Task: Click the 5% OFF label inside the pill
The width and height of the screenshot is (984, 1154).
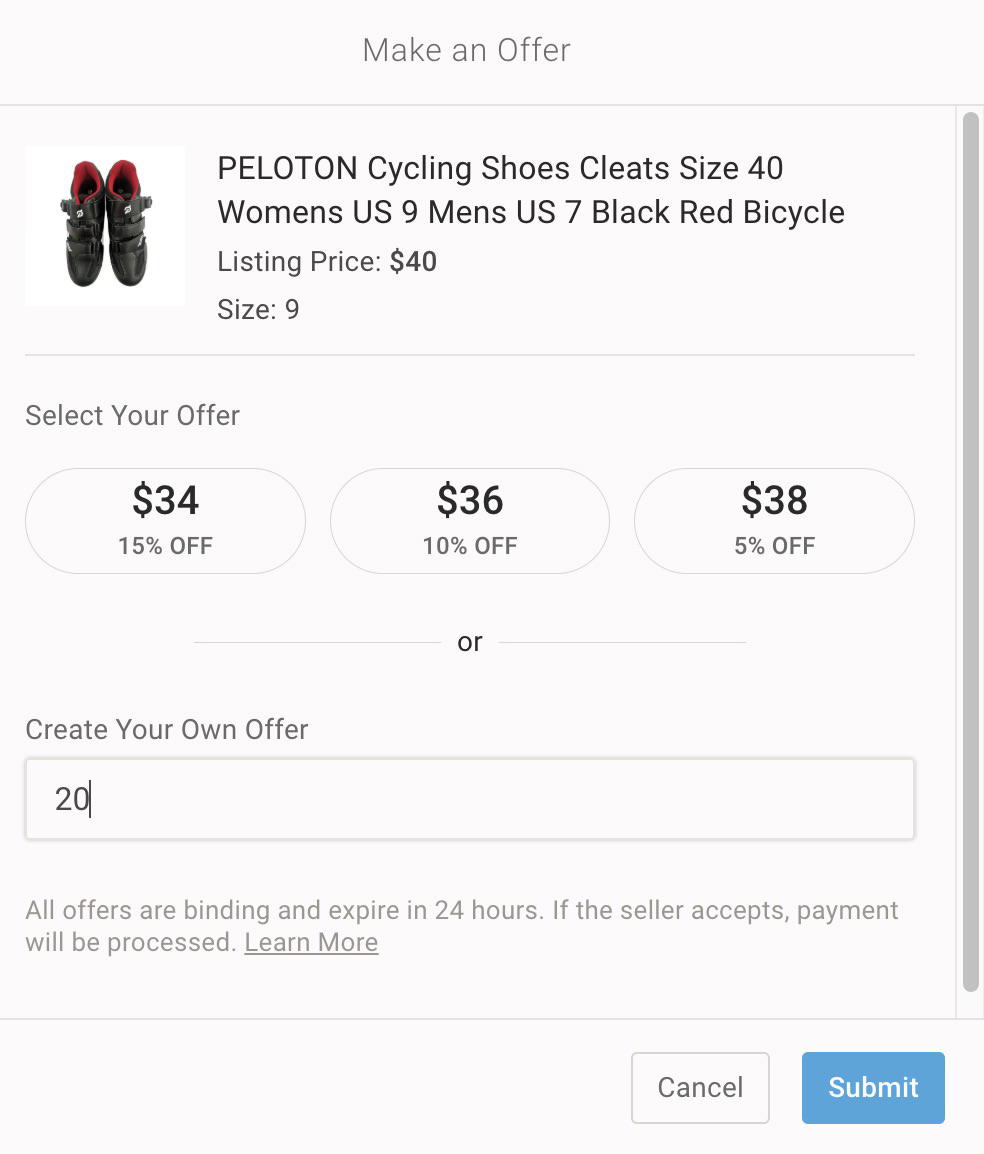Action: point(774,546)
